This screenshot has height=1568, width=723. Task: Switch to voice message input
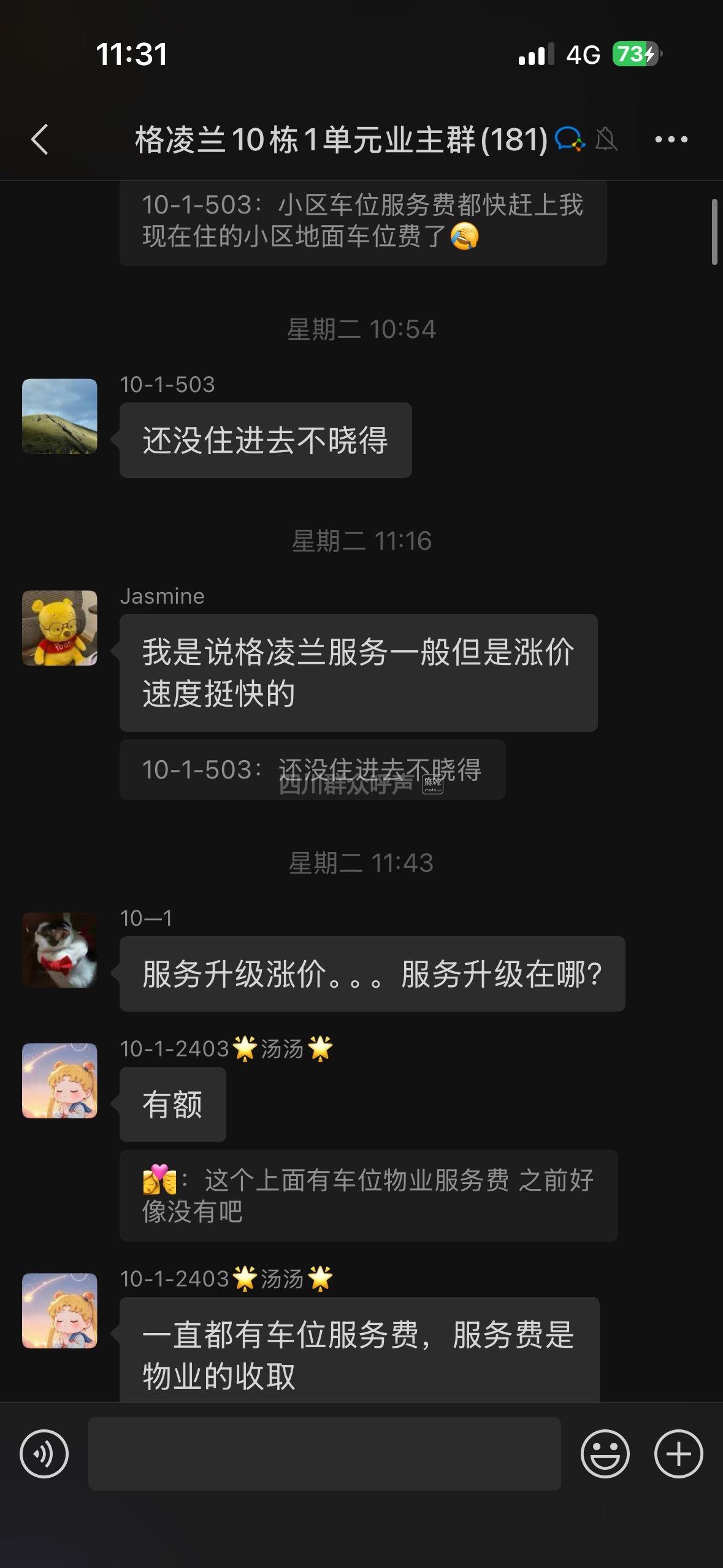point(44,1454)
